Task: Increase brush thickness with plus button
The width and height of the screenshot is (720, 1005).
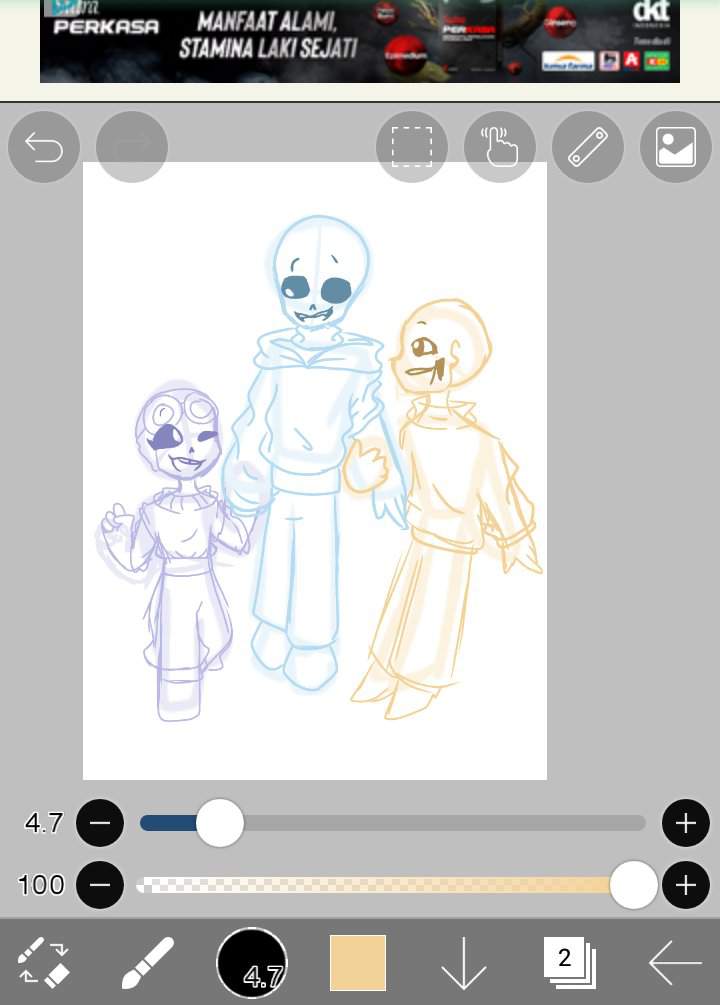Action: click(686, 823)
